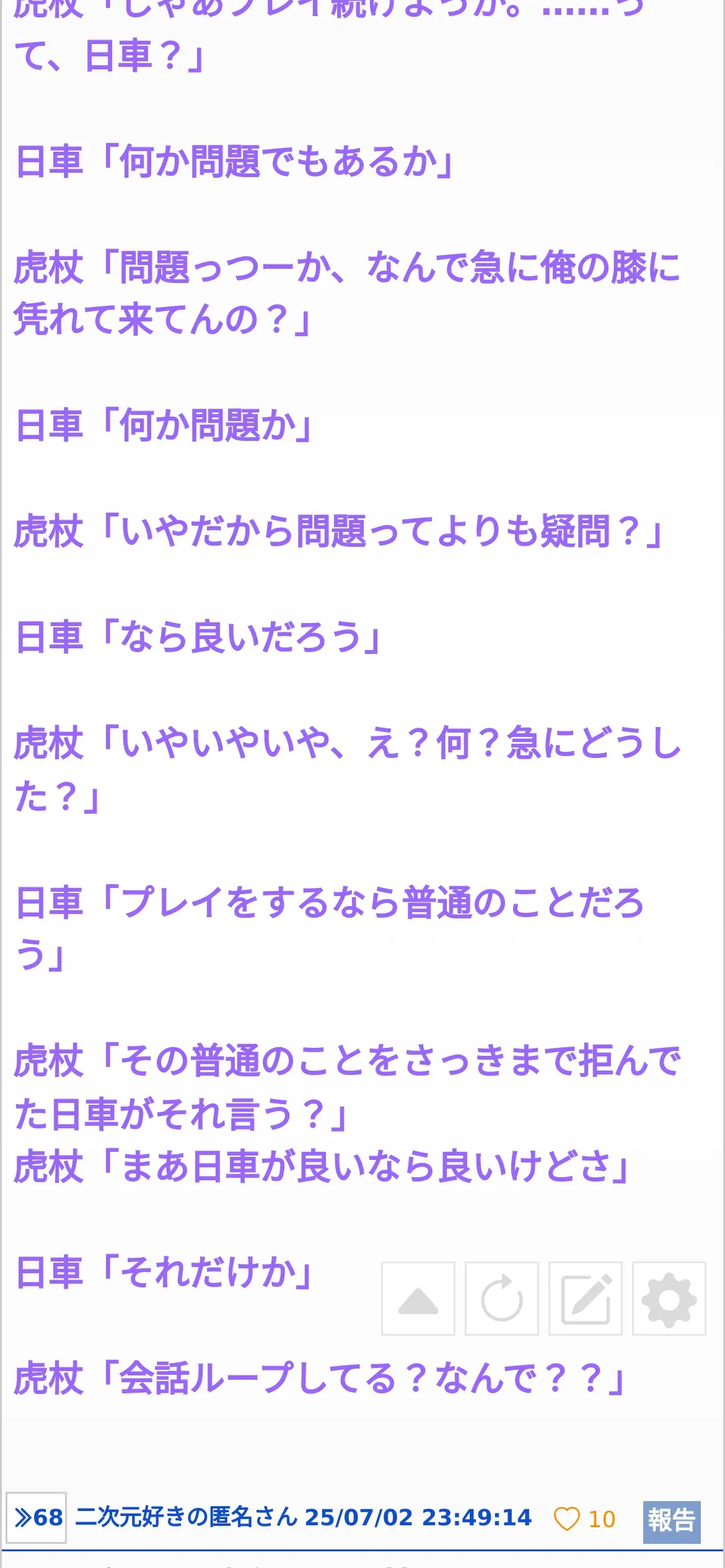Tap the scroll-to-top arrow button

click(418, 1299)
